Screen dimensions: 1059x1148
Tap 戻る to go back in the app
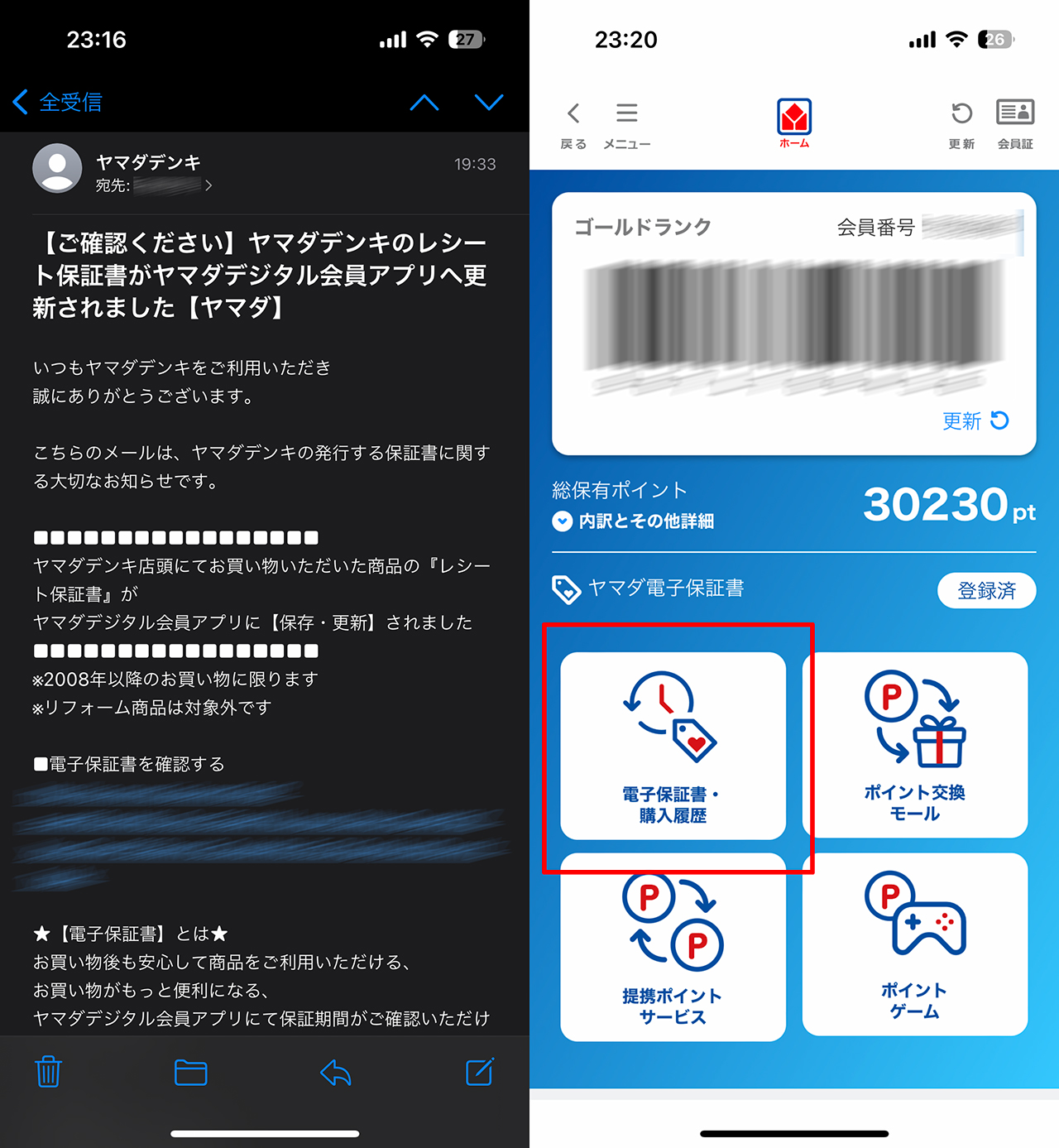point(573,124)
